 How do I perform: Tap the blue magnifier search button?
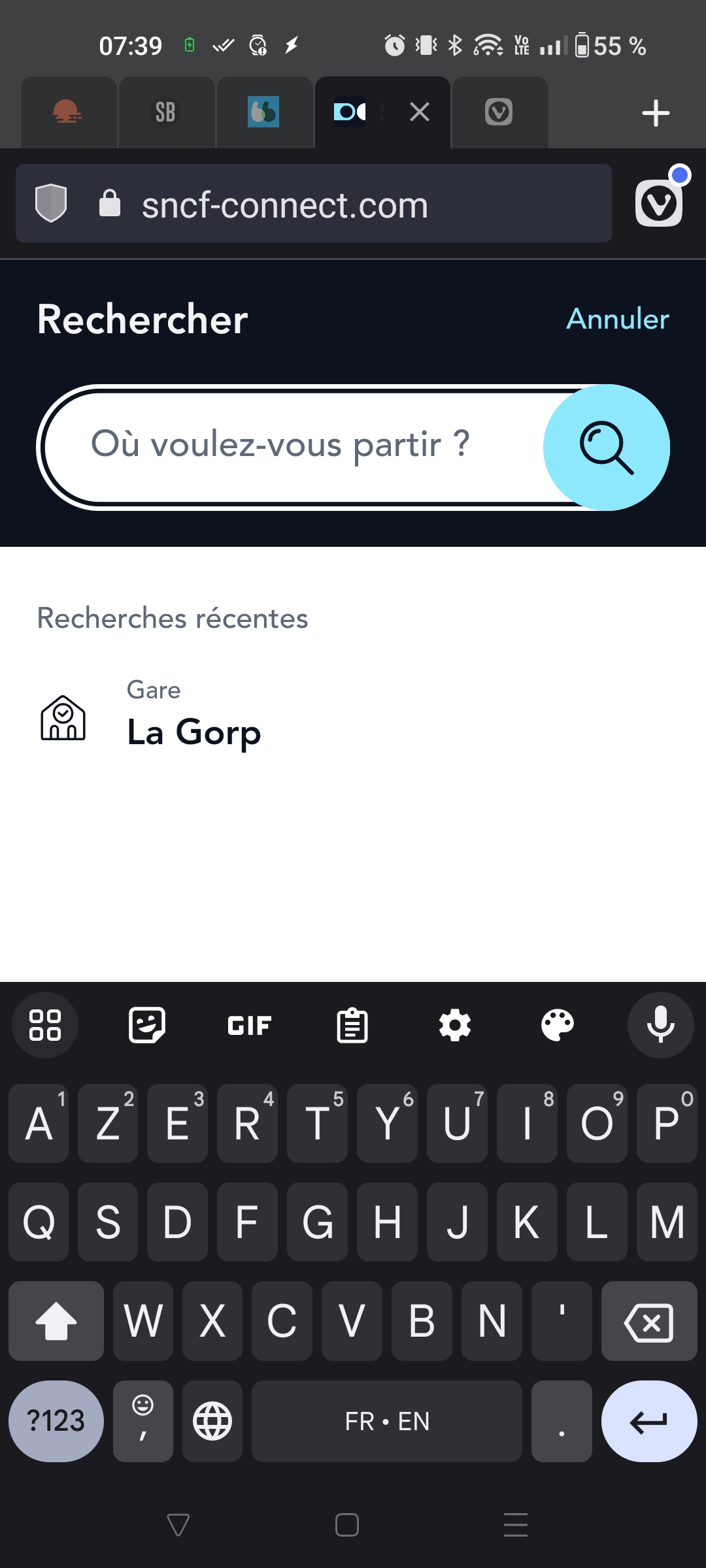tap(605, 447)
